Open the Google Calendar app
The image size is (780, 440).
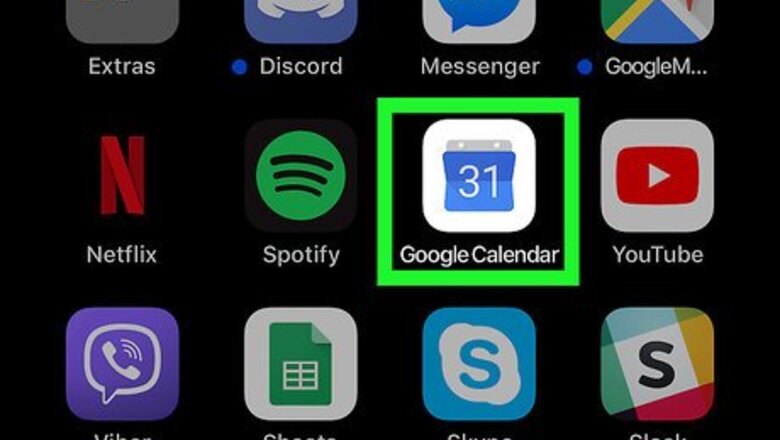(479, 175)
